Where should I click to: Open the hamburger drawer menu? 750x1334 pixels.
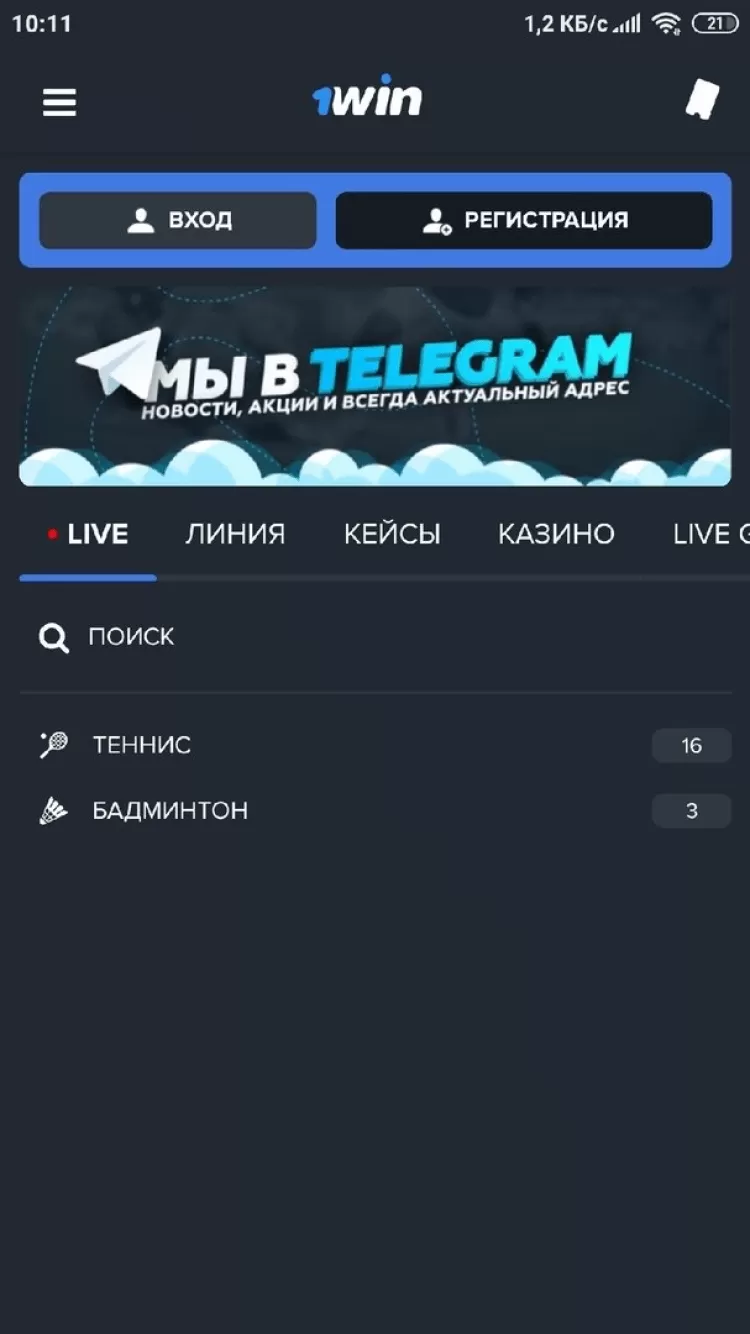coord(59,102)
